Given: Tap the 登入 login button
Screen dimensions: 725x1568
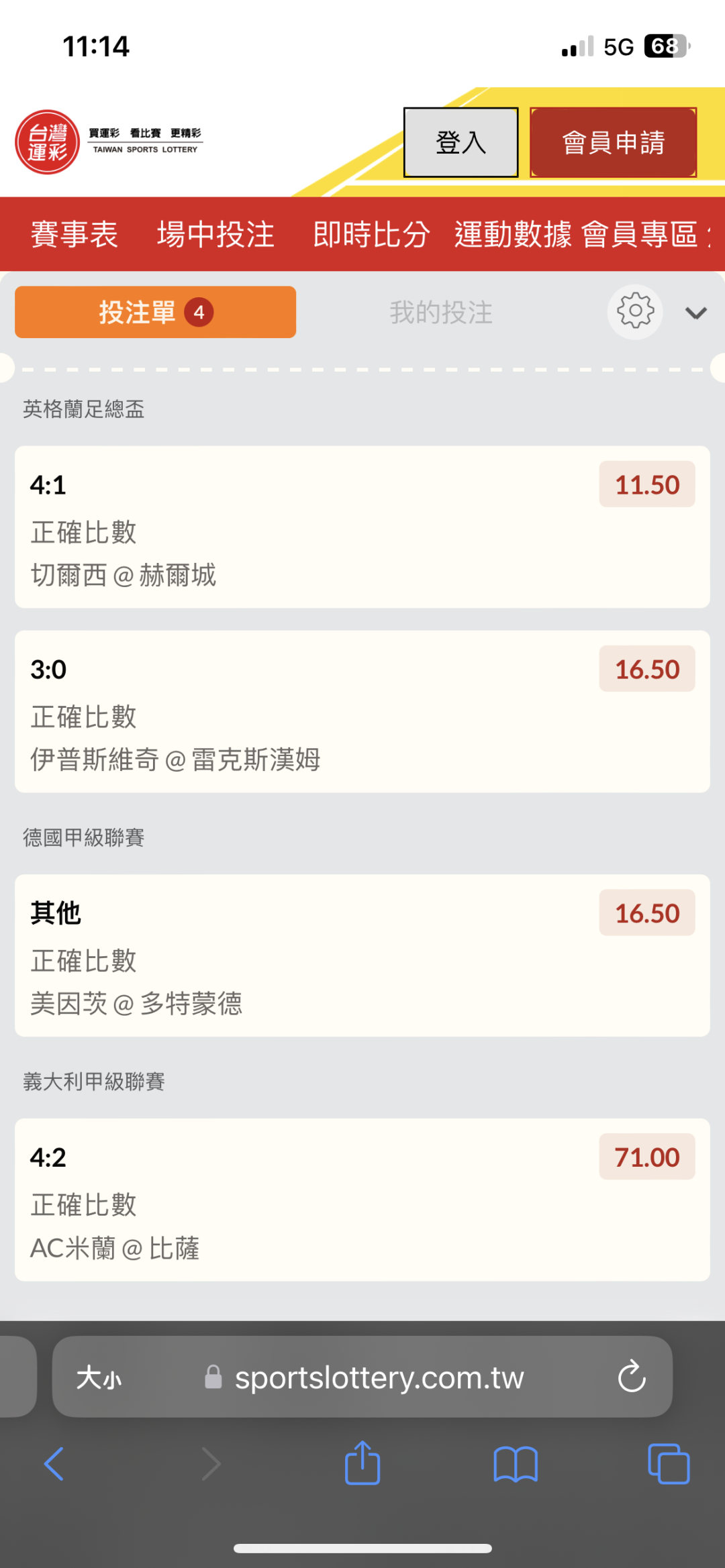Looking at the screenshot, I should pos(461,142).
